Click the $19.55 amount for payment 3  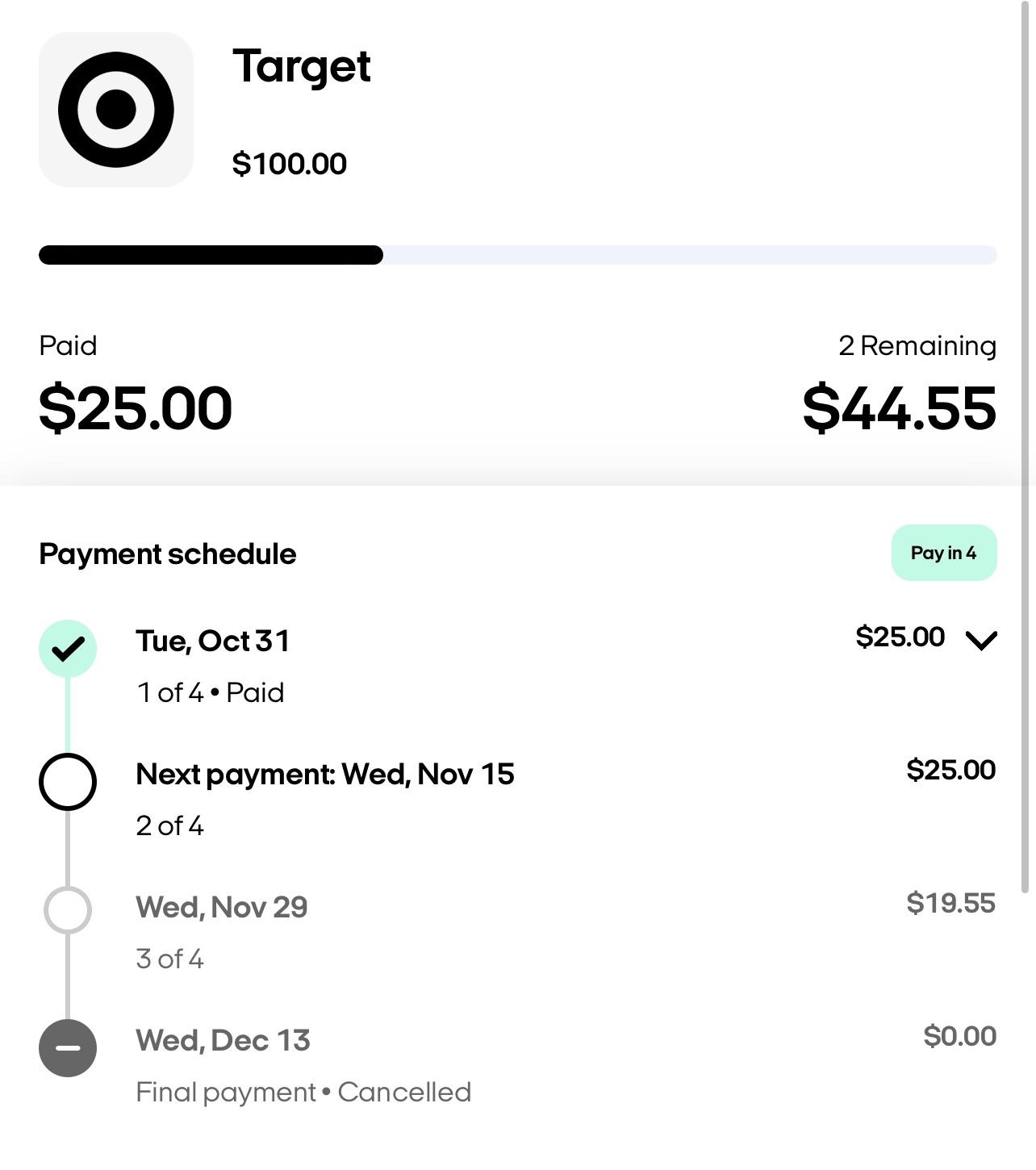pos(952,903)
